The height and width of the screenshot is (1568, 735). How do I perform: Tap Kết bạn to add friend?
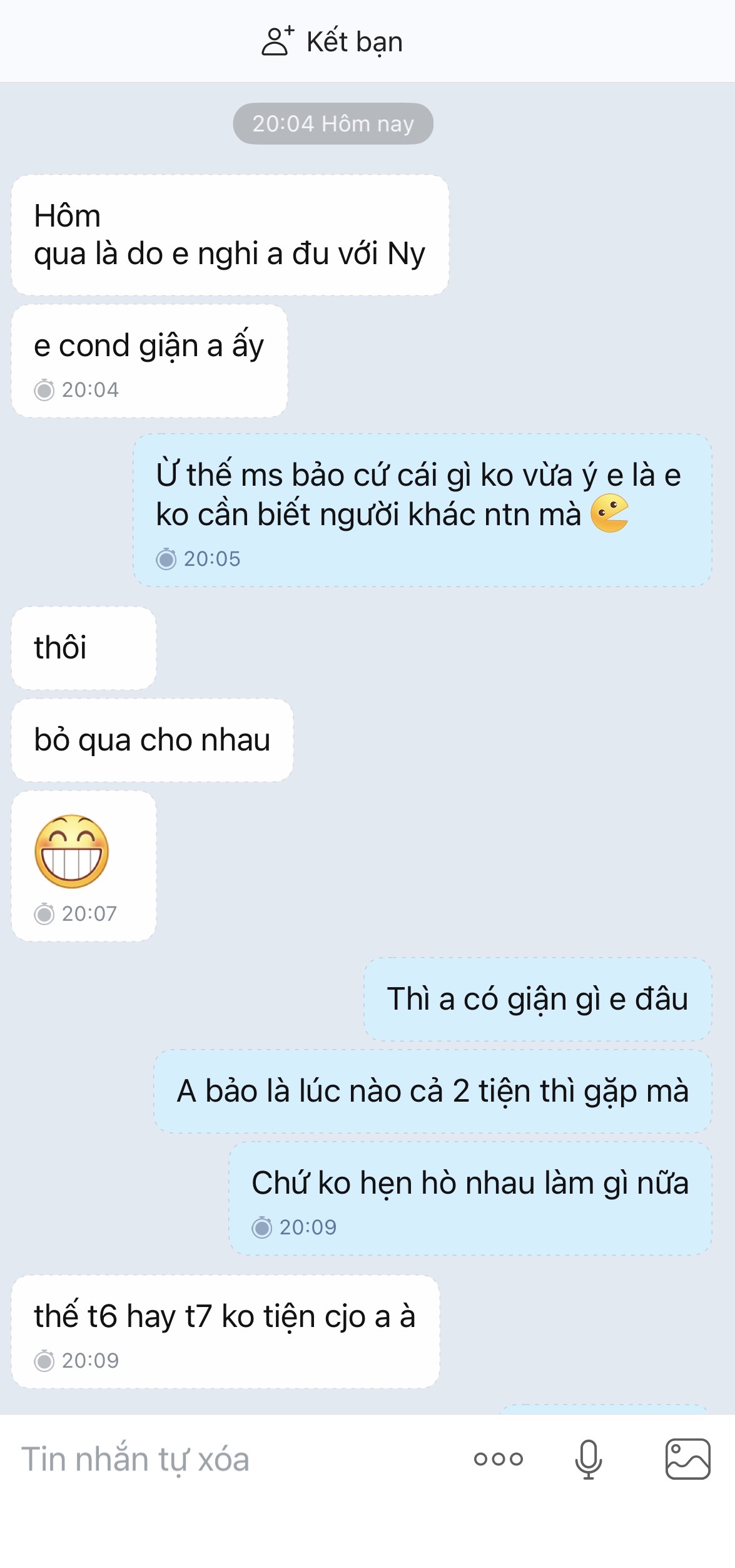point(332,41)
